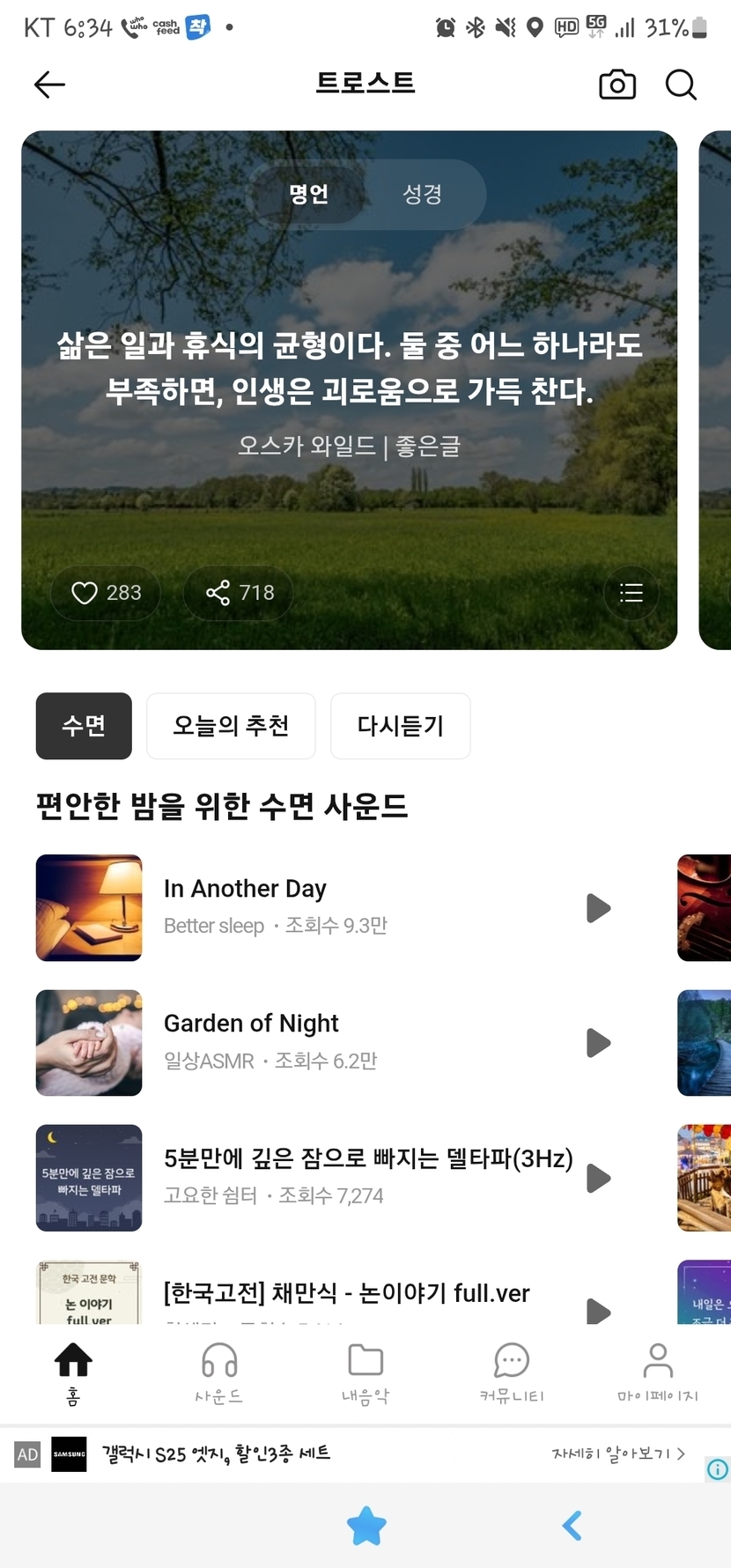Open the 다시듣기 chip
Image resolution: width=731 pixels, height=1568 pixels.
click(401, 726)
